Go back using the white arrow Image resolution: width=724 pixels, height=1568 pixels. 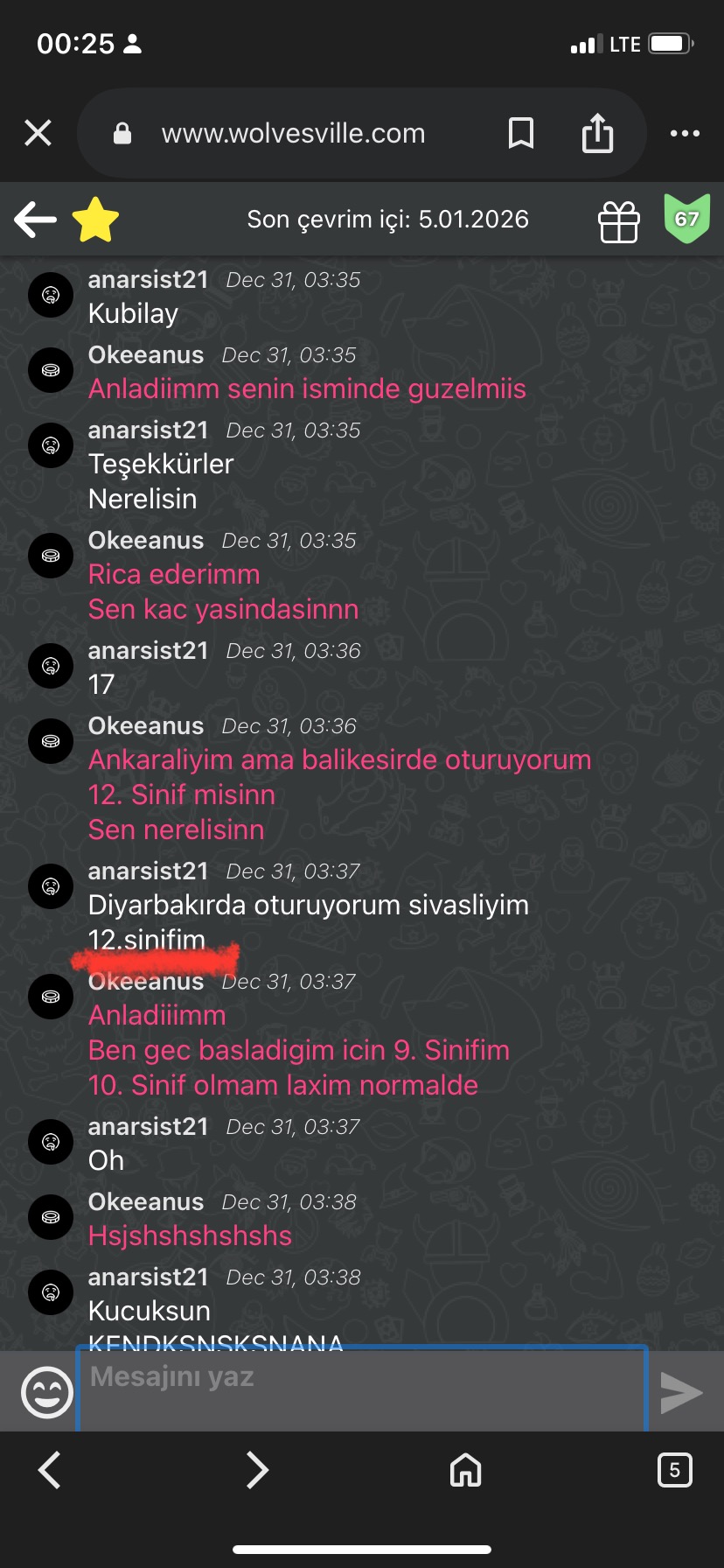point(36,219)
